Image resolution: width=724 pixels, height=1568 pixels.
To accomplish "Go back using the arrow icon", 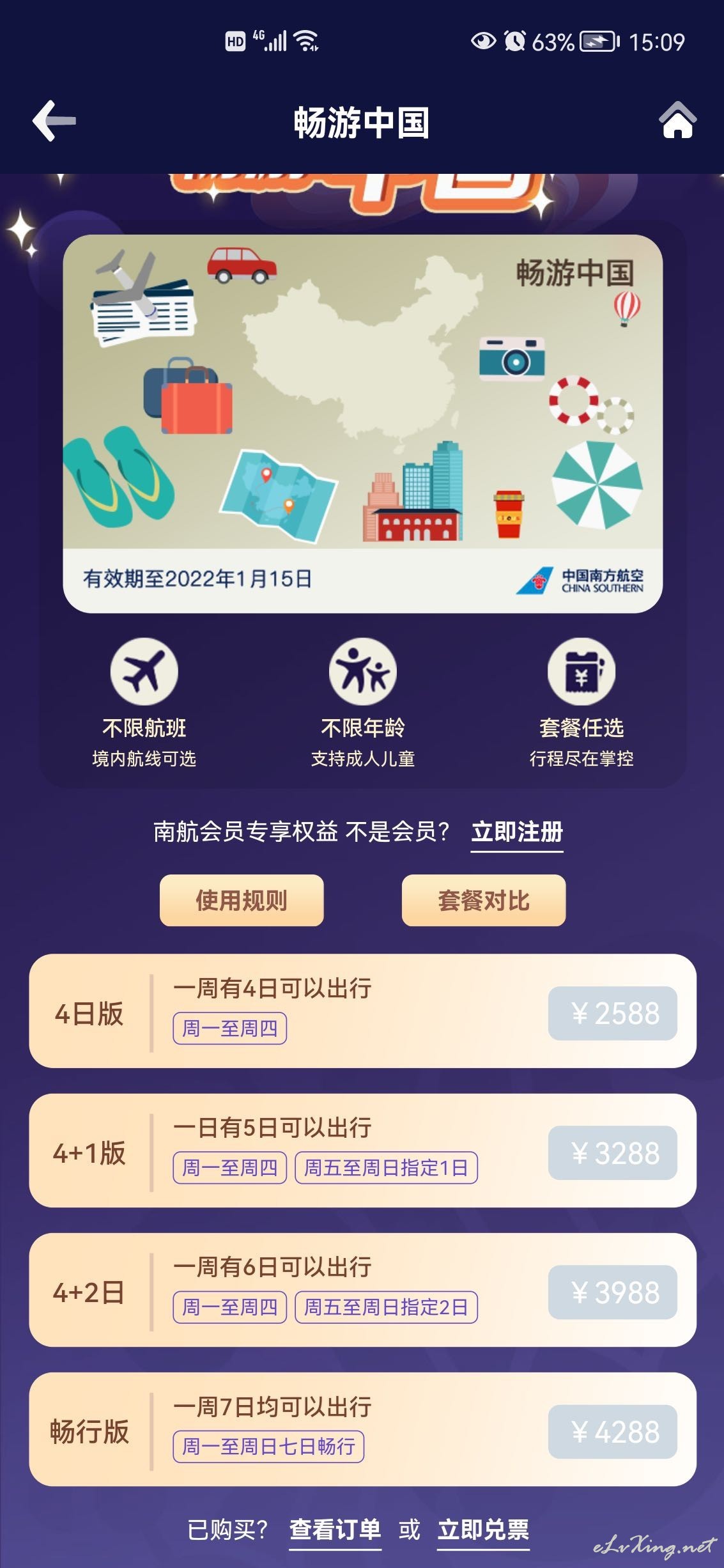I will (x=54, y=120).
